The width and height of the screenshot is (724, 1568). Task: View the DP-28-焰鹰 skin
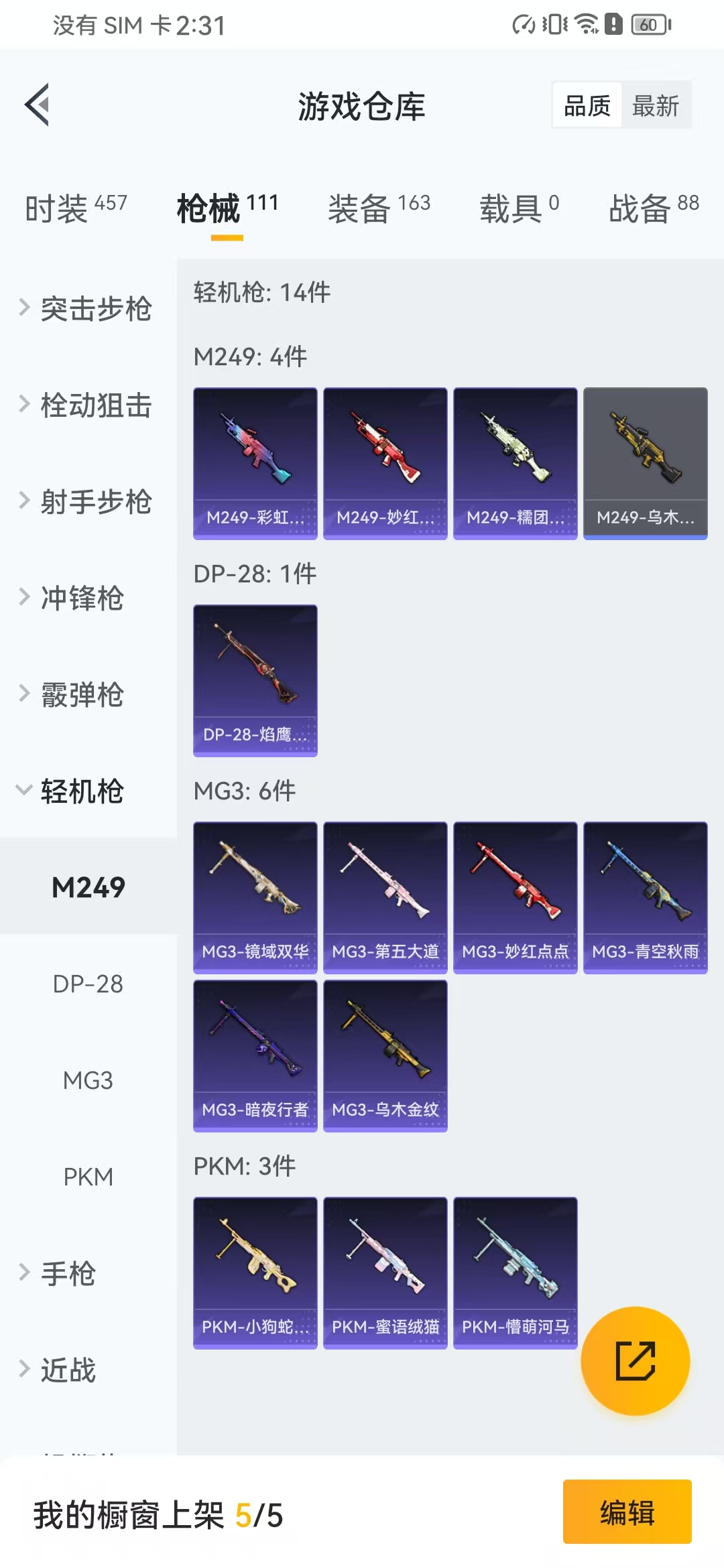255,680
